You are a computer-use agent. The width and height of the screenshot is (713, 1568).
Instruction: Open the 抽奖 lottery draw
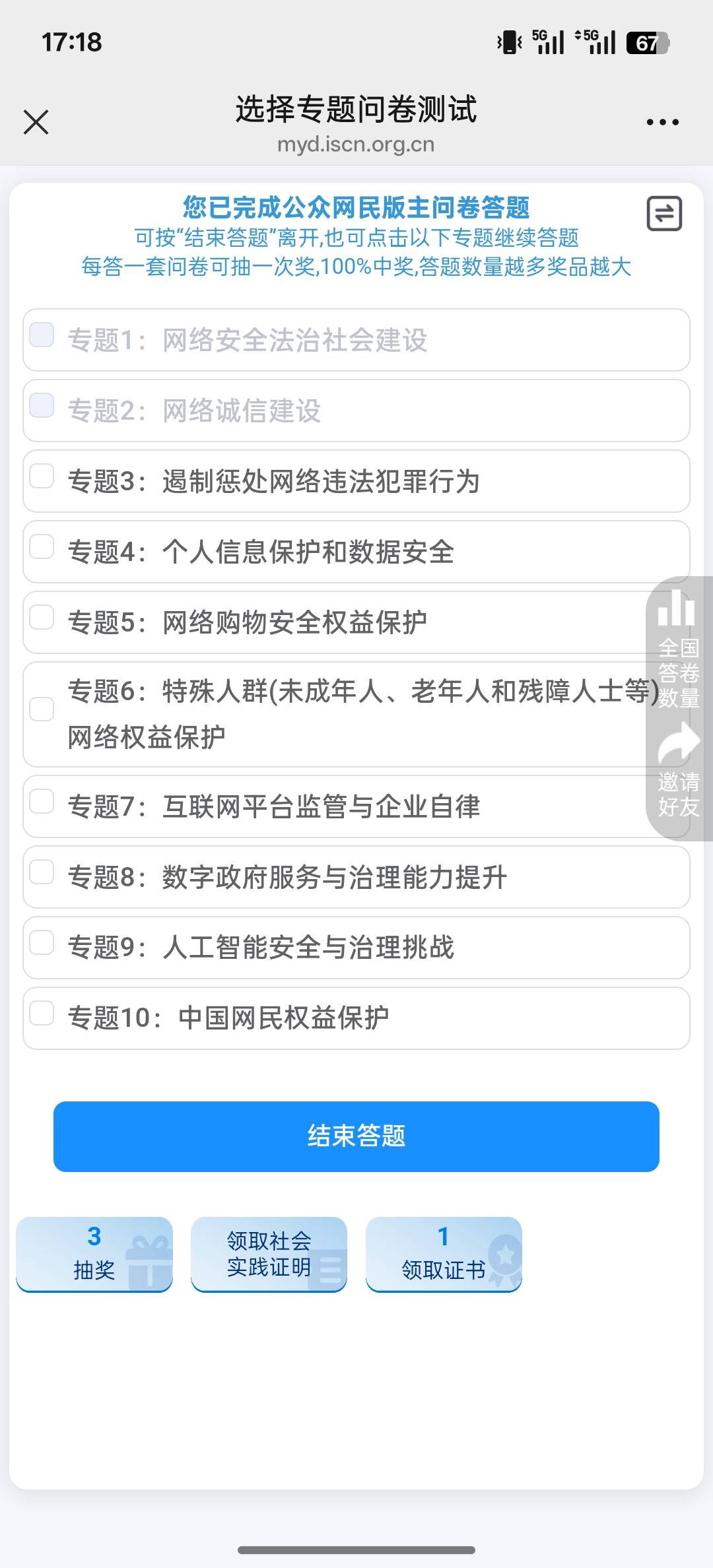click(x=94, y=1254)
